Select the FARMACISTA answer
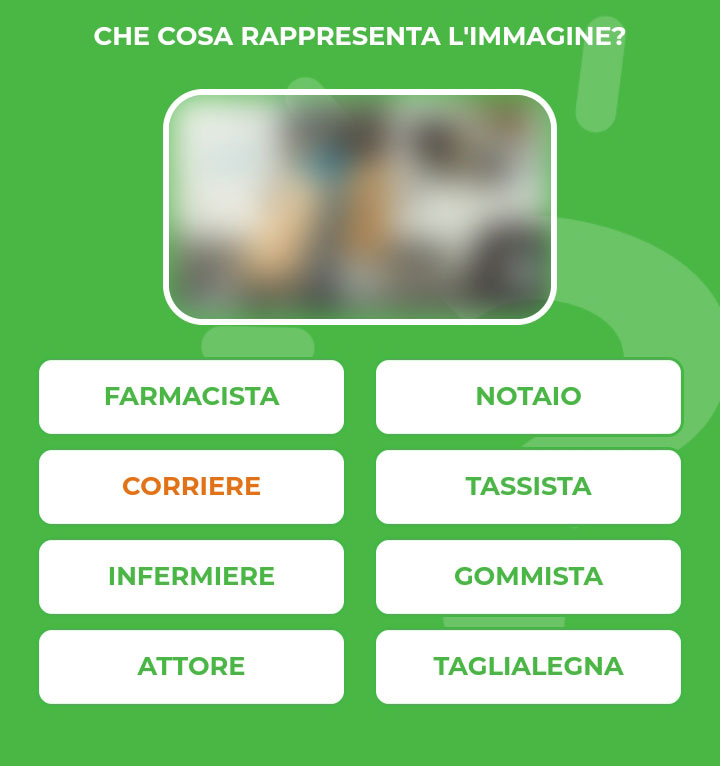Screen dimensions: 720x766 coord(191,397)
